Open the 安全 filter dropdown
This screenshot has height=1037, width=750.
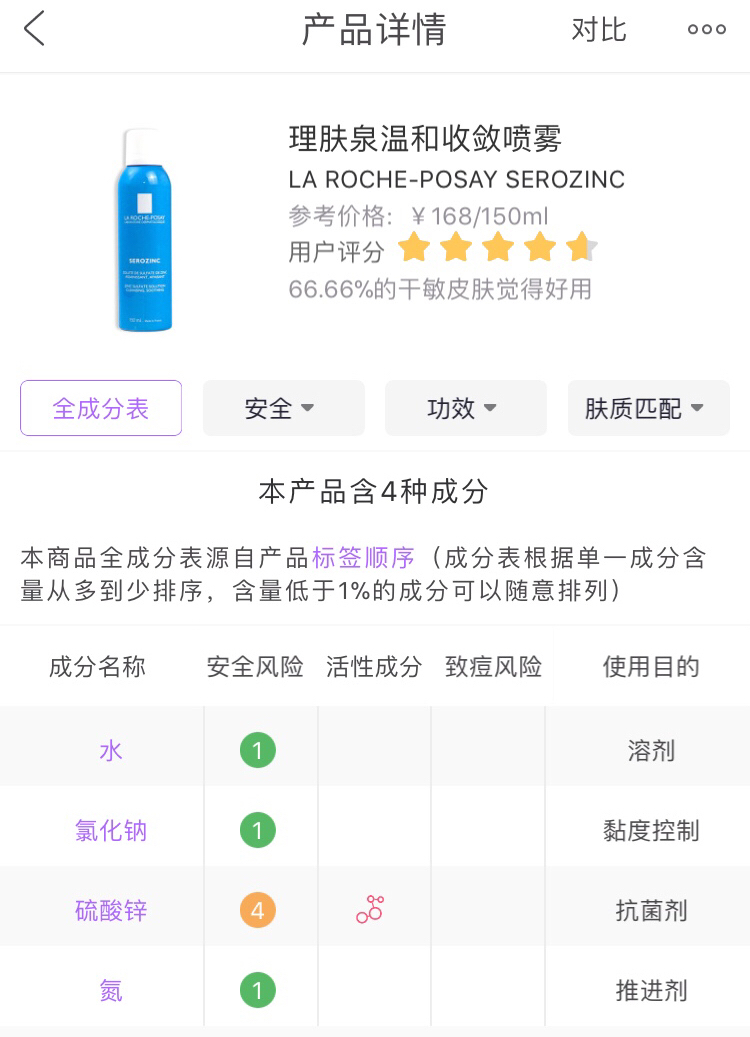tap(283, 407)
